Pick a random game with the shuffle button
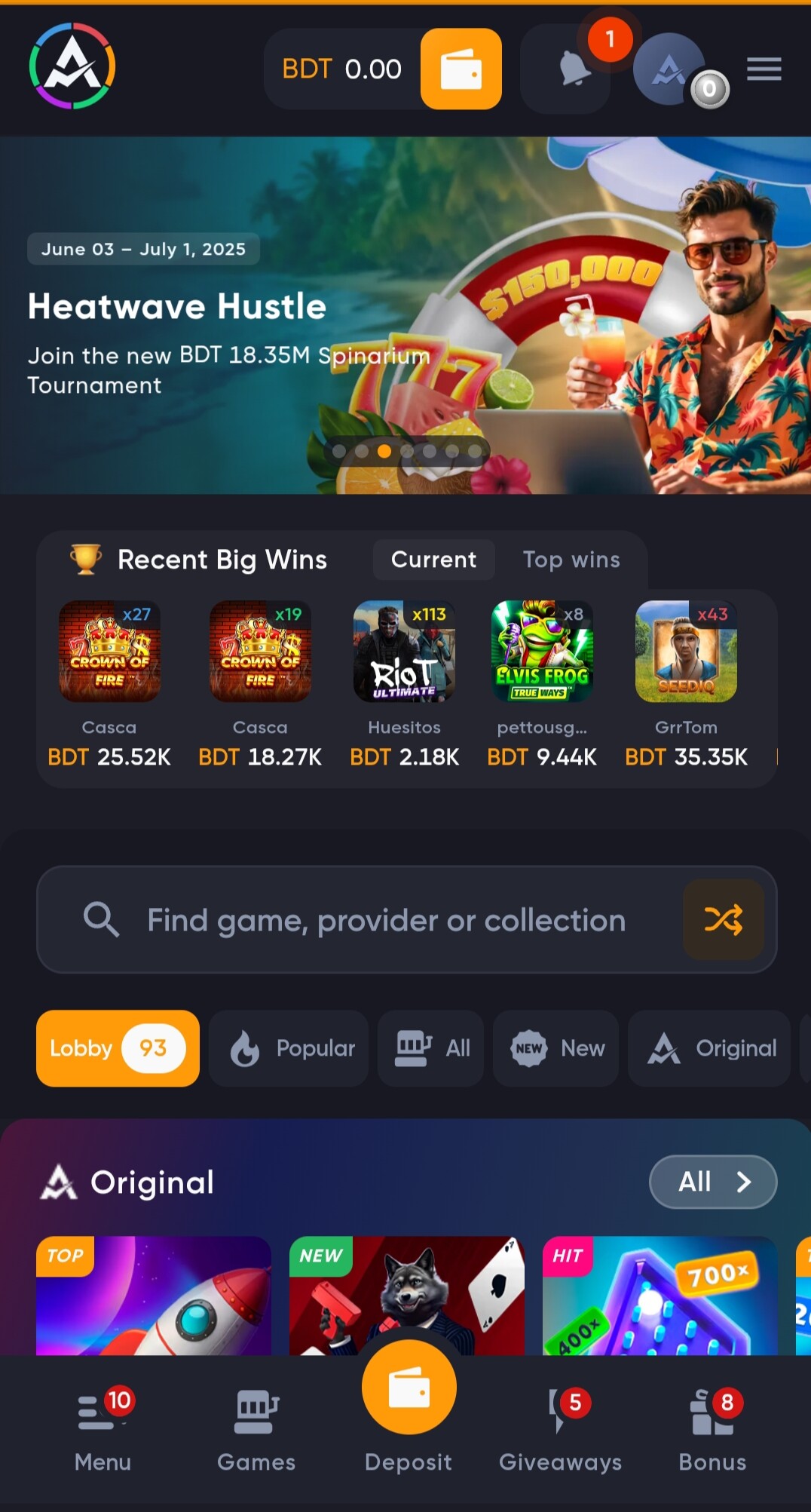Image resolution: width=811 pixels, height=1512 pixels. pyautogui.click(x=723, y=920)
